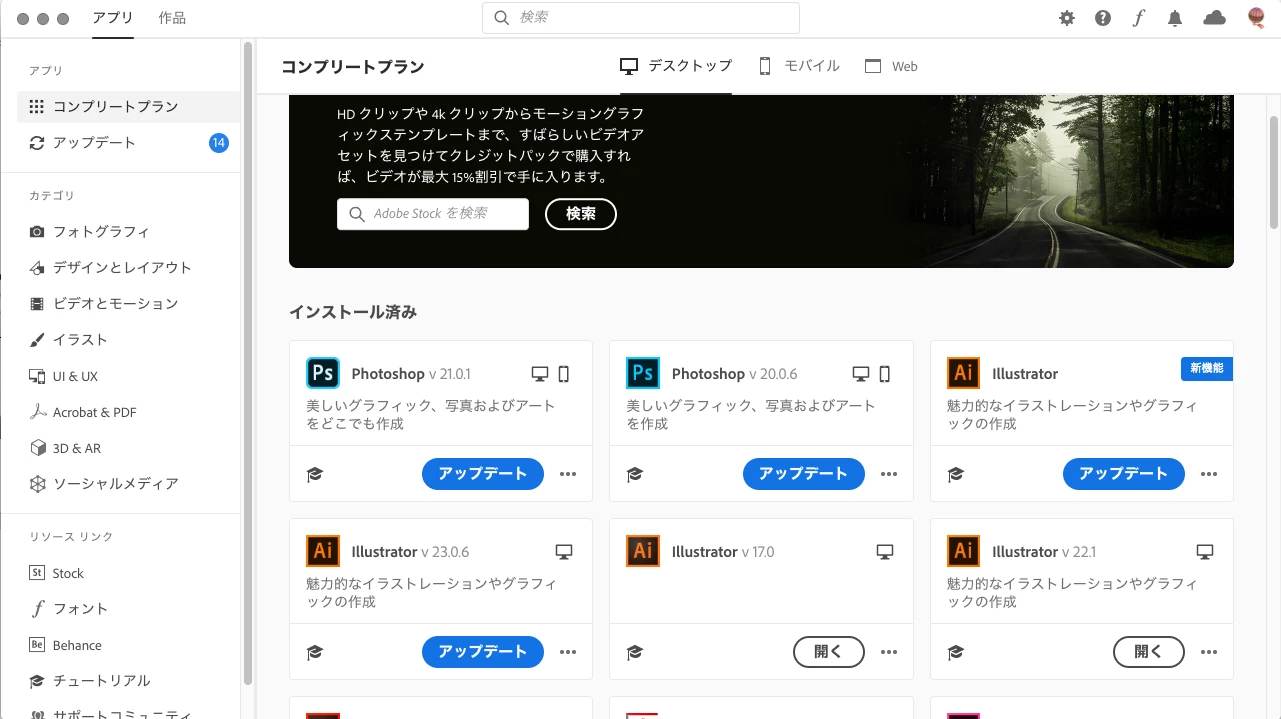
Task: Open the cloud sync status icon
Action: (x=1214, y=18)
